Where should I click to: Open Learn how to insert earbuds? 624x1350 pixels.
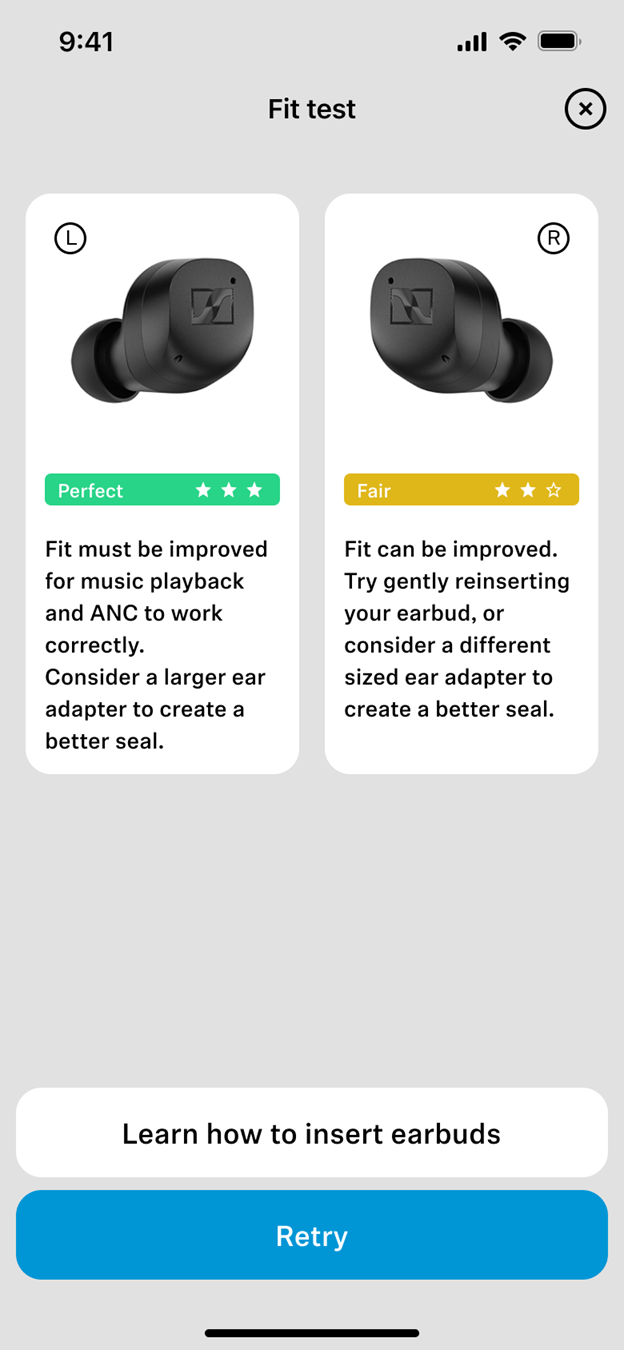pyautogui.click(x=312, y=1133)
